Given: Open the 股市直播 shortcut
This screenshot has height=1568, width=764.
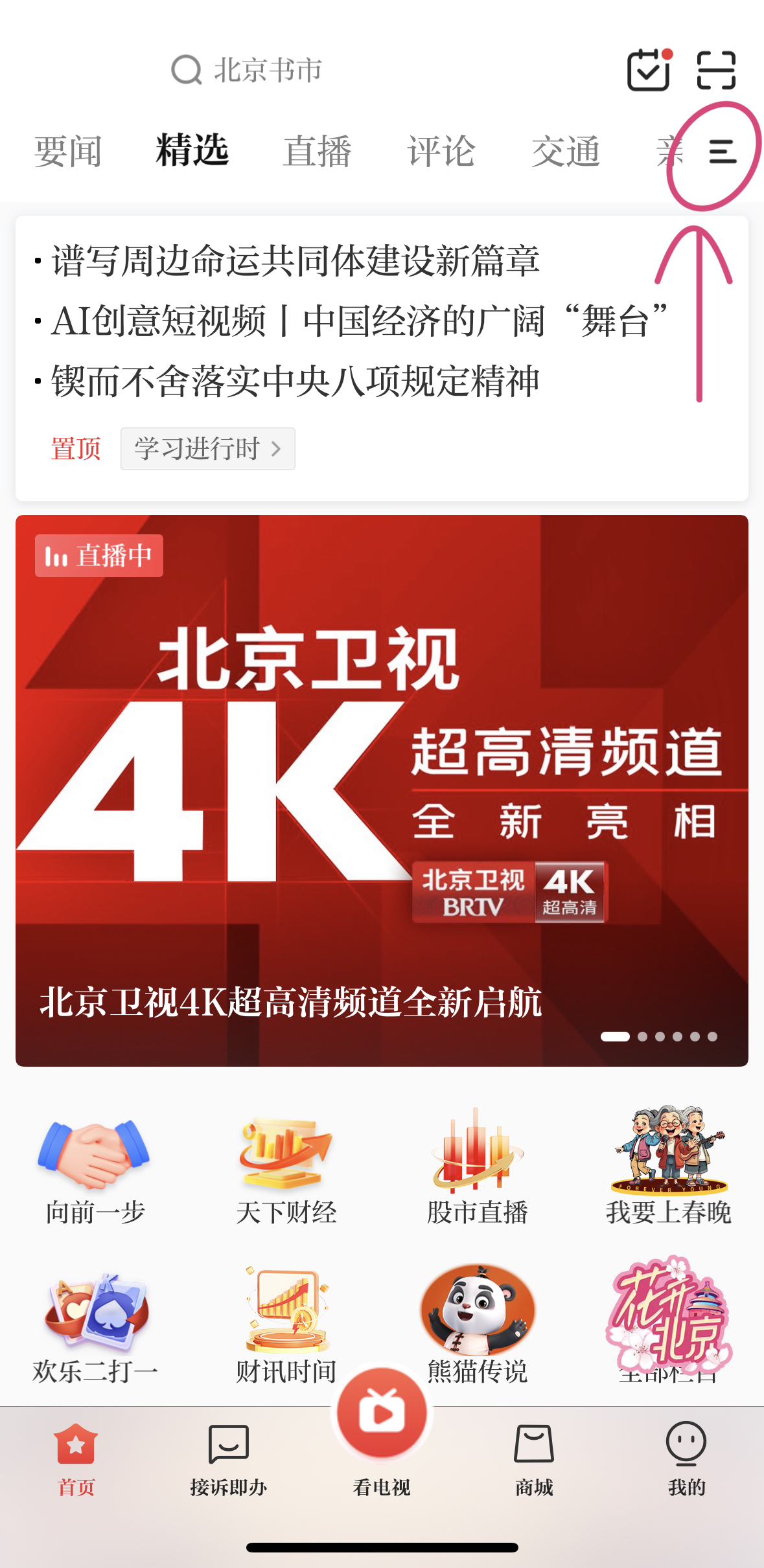Looking at the screenshot, I should click(x=478, y=1166).
